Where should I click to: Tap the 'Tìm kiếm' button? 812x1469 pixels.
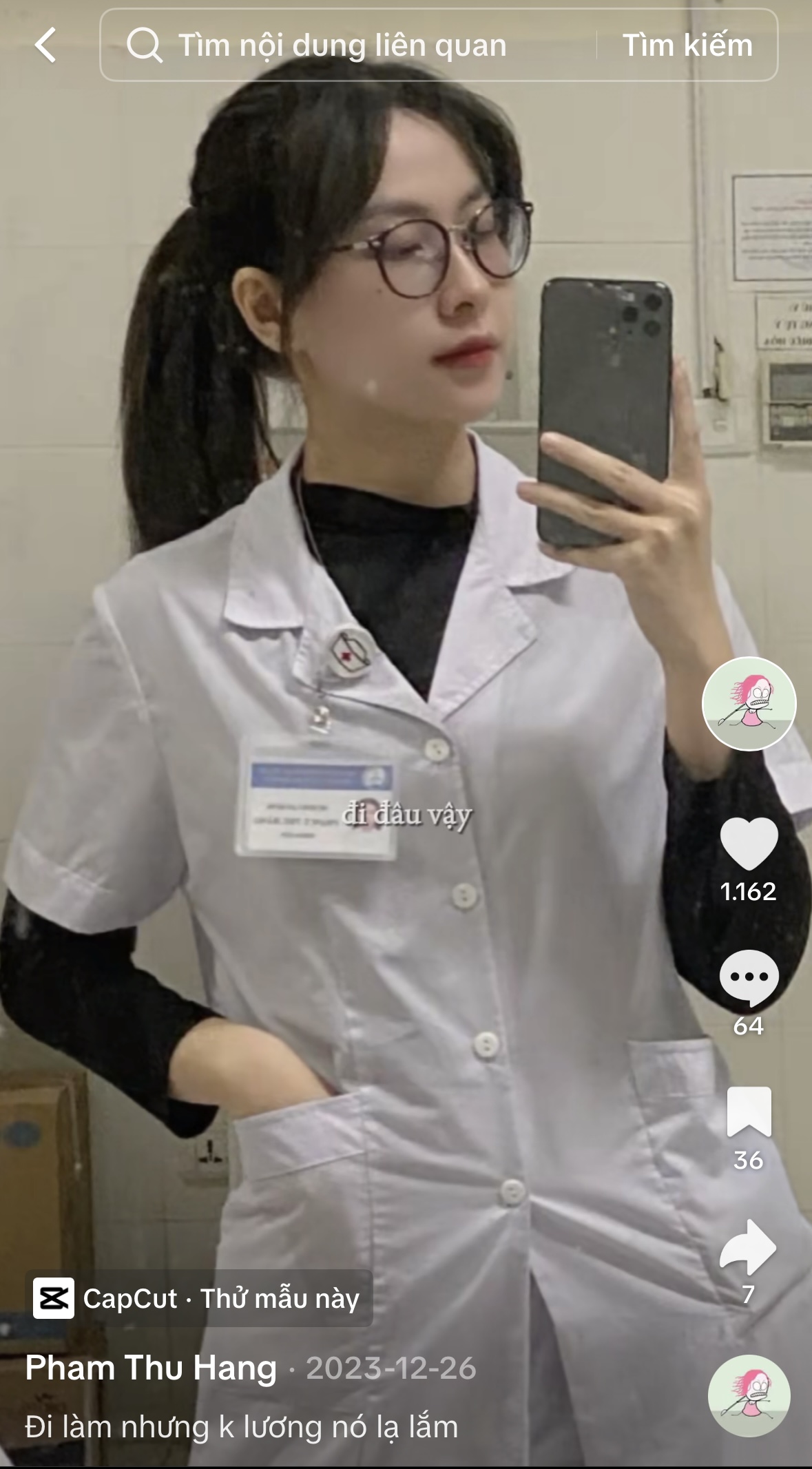click(687, 45)
